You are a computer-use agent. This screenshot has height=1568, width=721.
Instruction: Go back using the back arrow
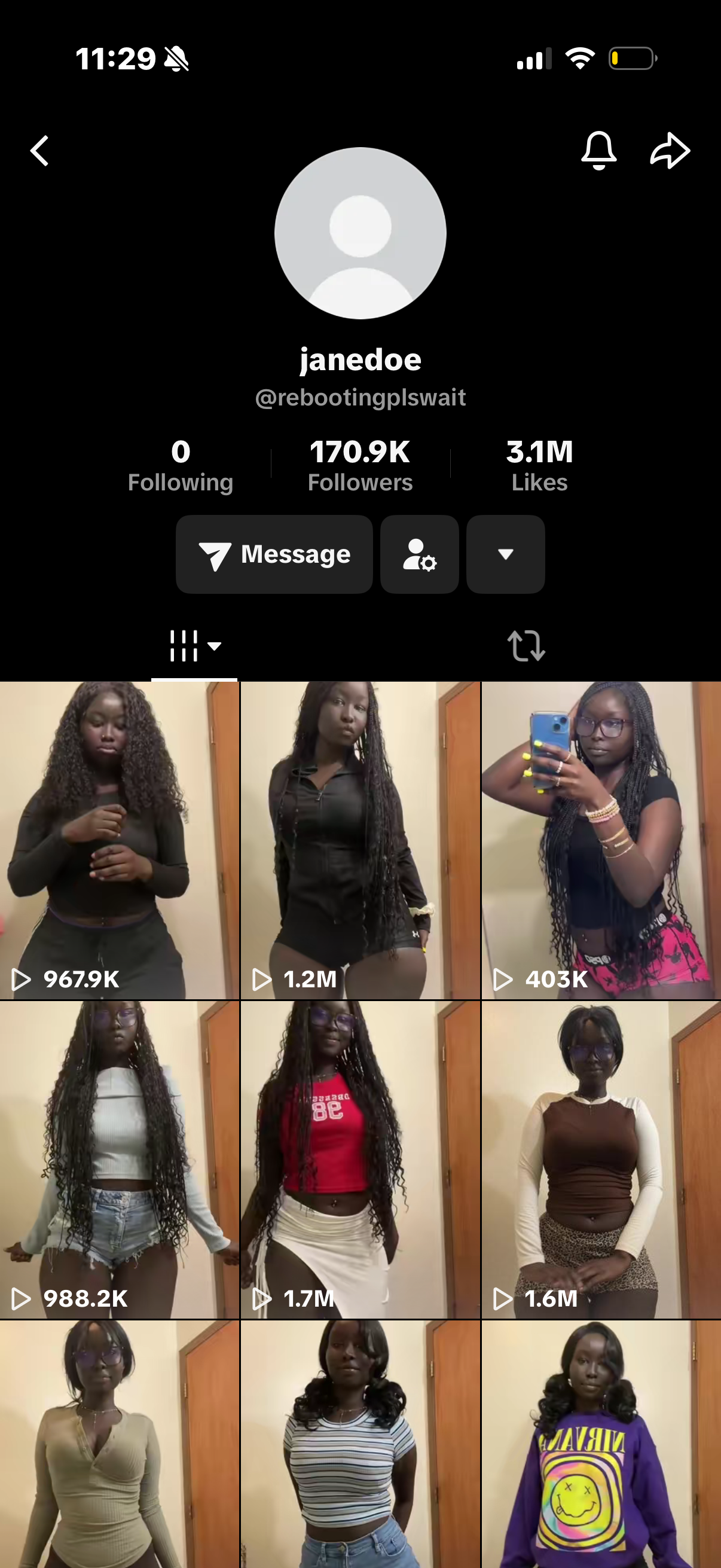pyautogui.click(x=40, y=150)
